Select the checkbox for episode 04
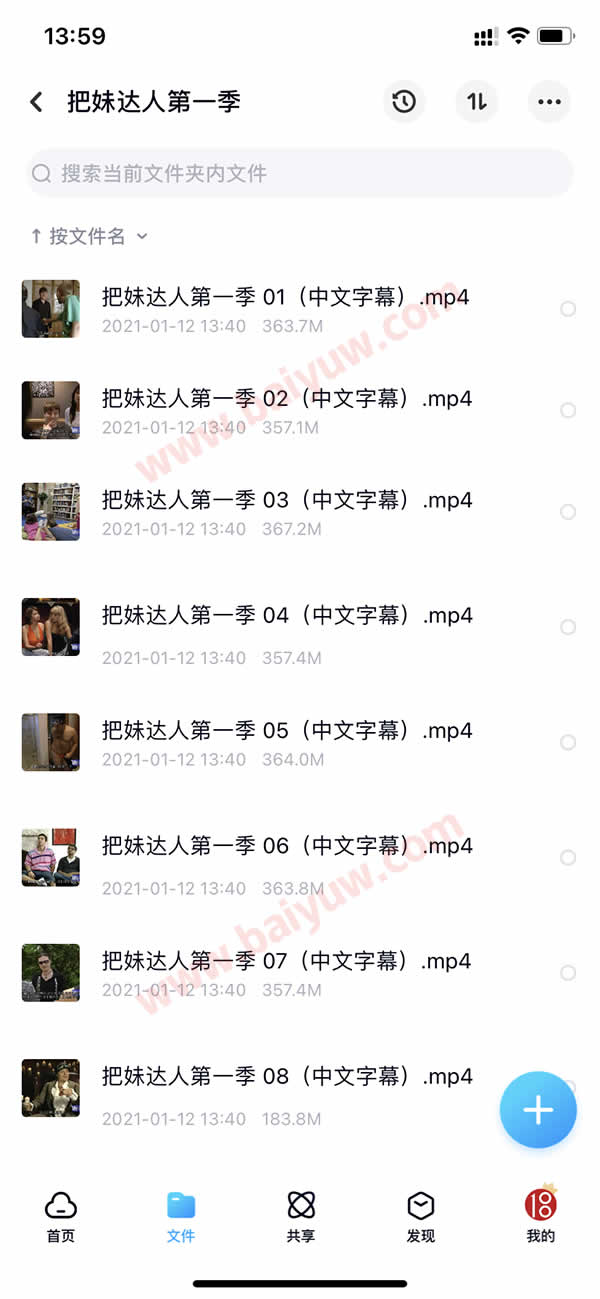The image size is (600, 1299). point(568,627)
